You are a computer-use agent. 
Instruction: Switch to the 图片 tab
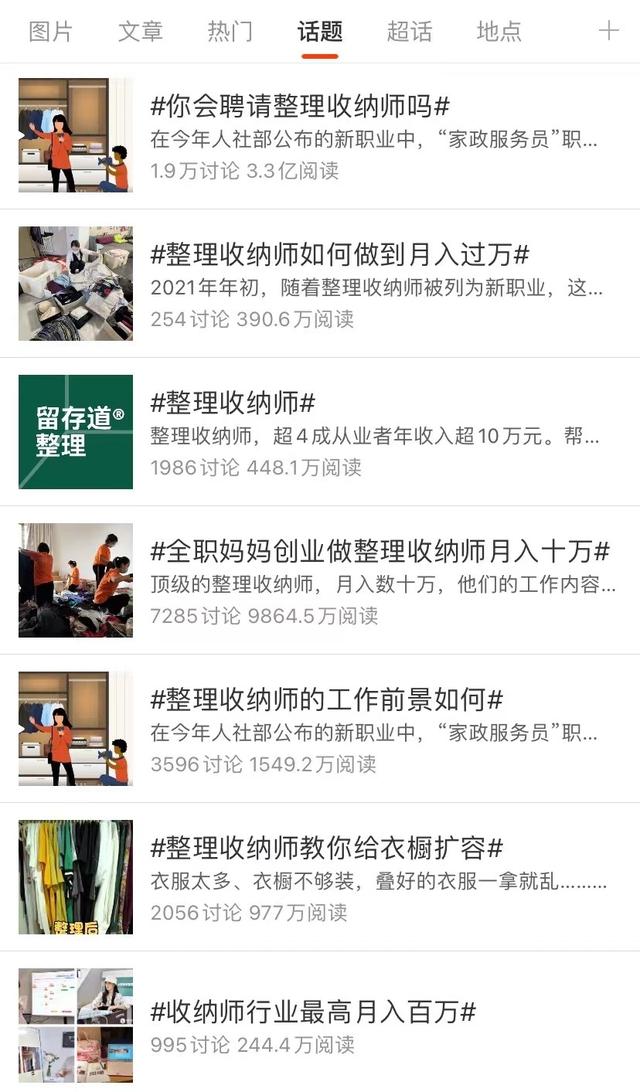pos(51,31)
